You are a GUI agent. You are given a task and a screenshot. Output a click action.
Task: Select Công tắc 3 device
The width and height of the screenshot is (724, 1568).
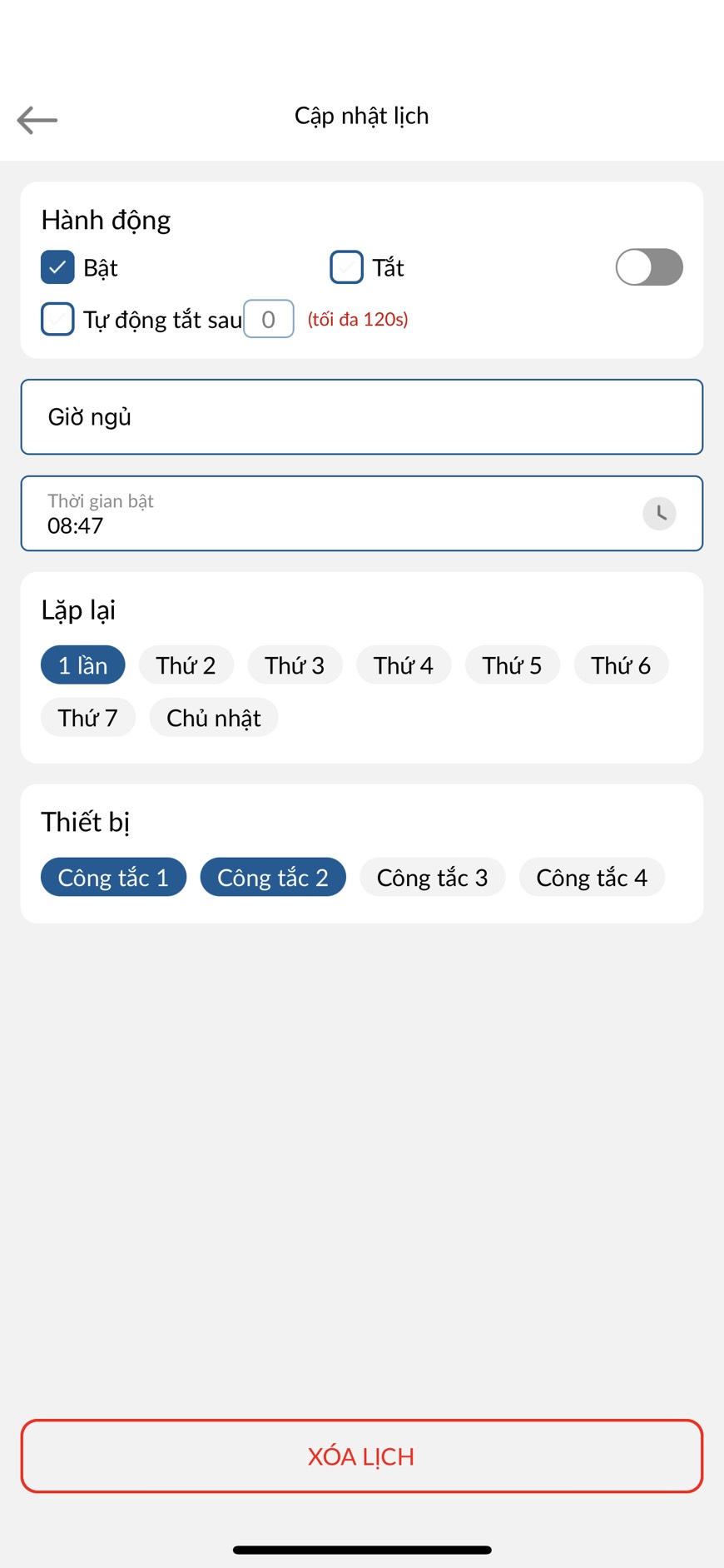click(x=433, y=877)
